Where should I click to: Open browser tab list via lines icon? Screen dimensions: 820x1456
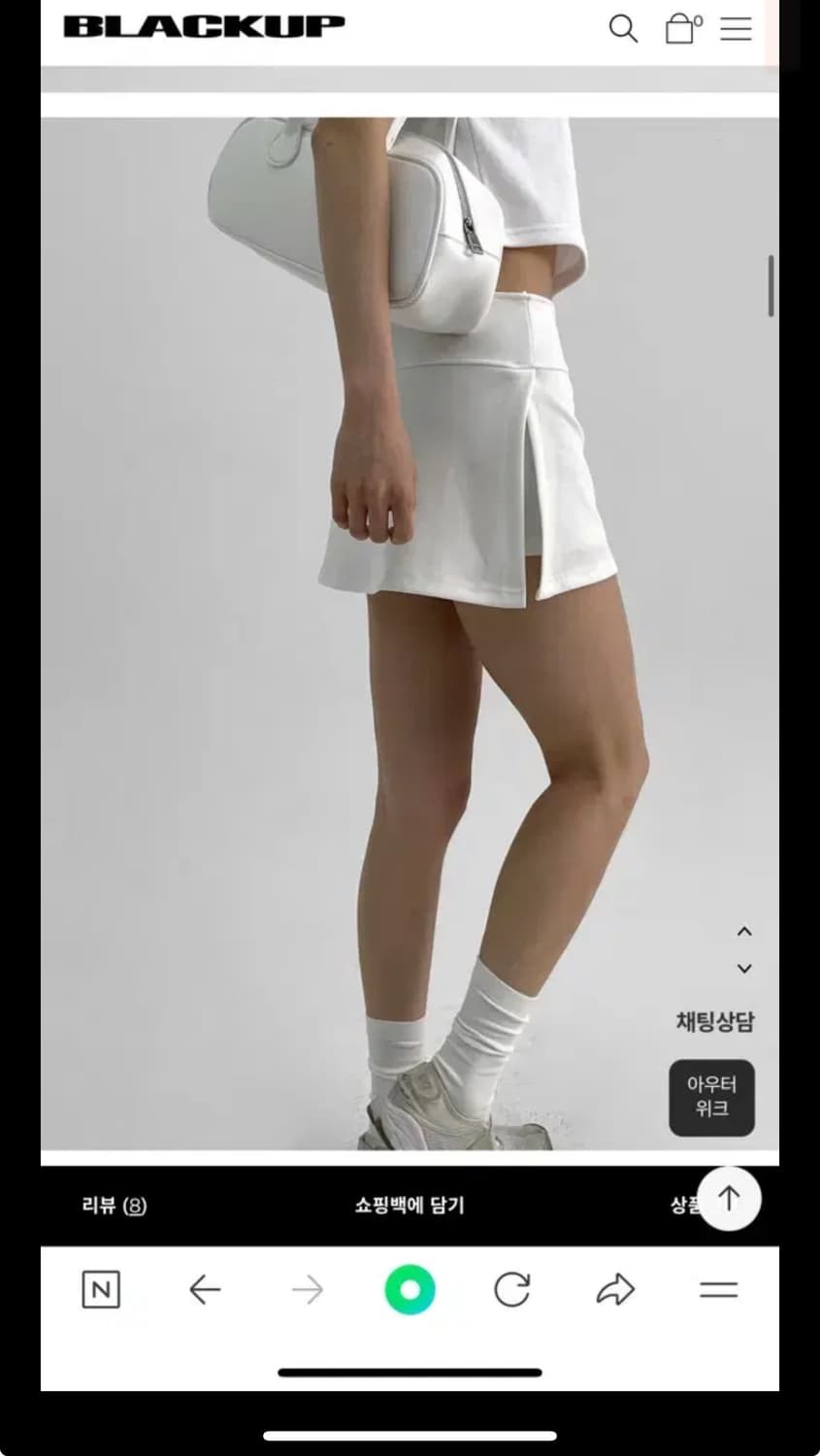click(x=718, y=1289)
